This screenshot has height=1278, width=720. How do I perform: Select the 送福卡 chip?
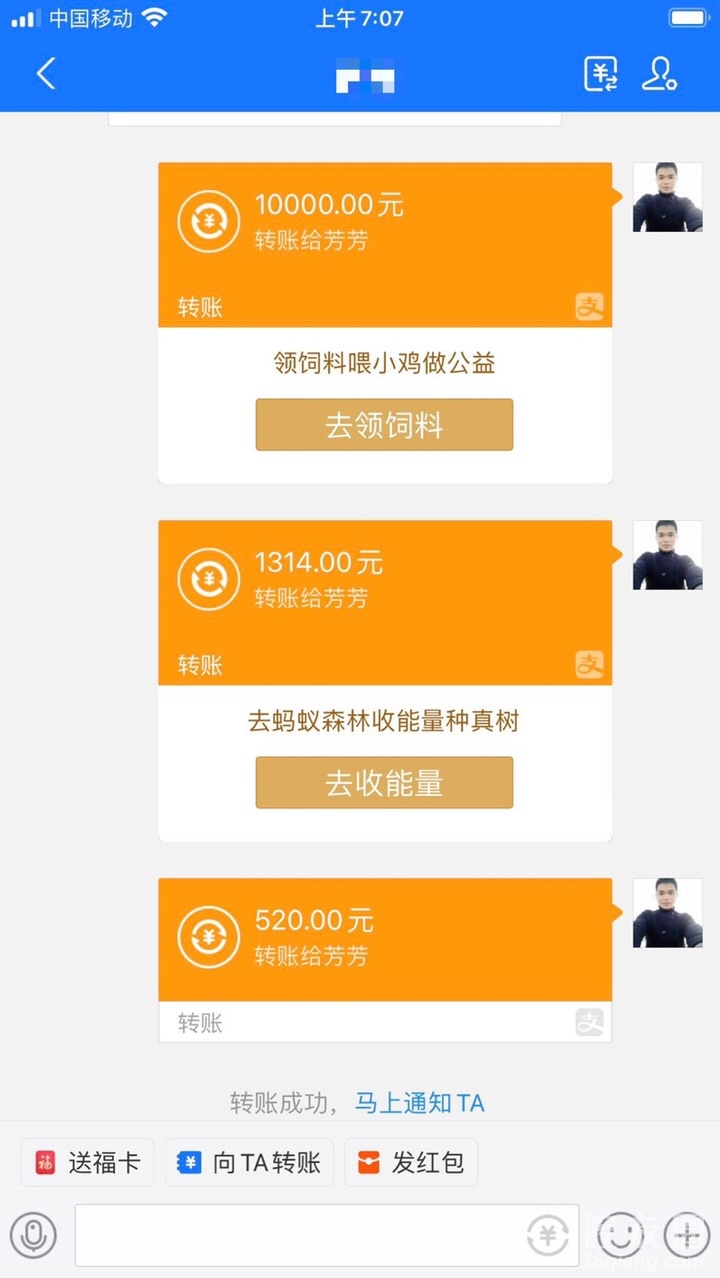point(88,1162)
